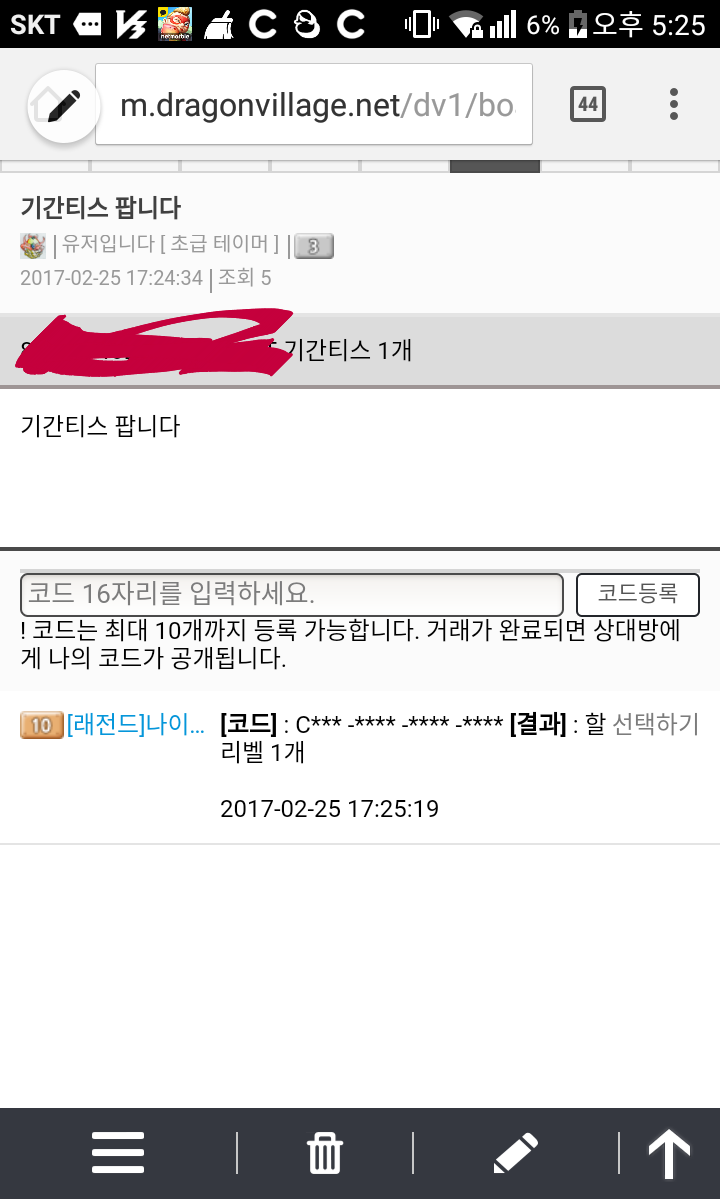Focus the 16-digit code input field
The image size is (720, 1199).
291,594
